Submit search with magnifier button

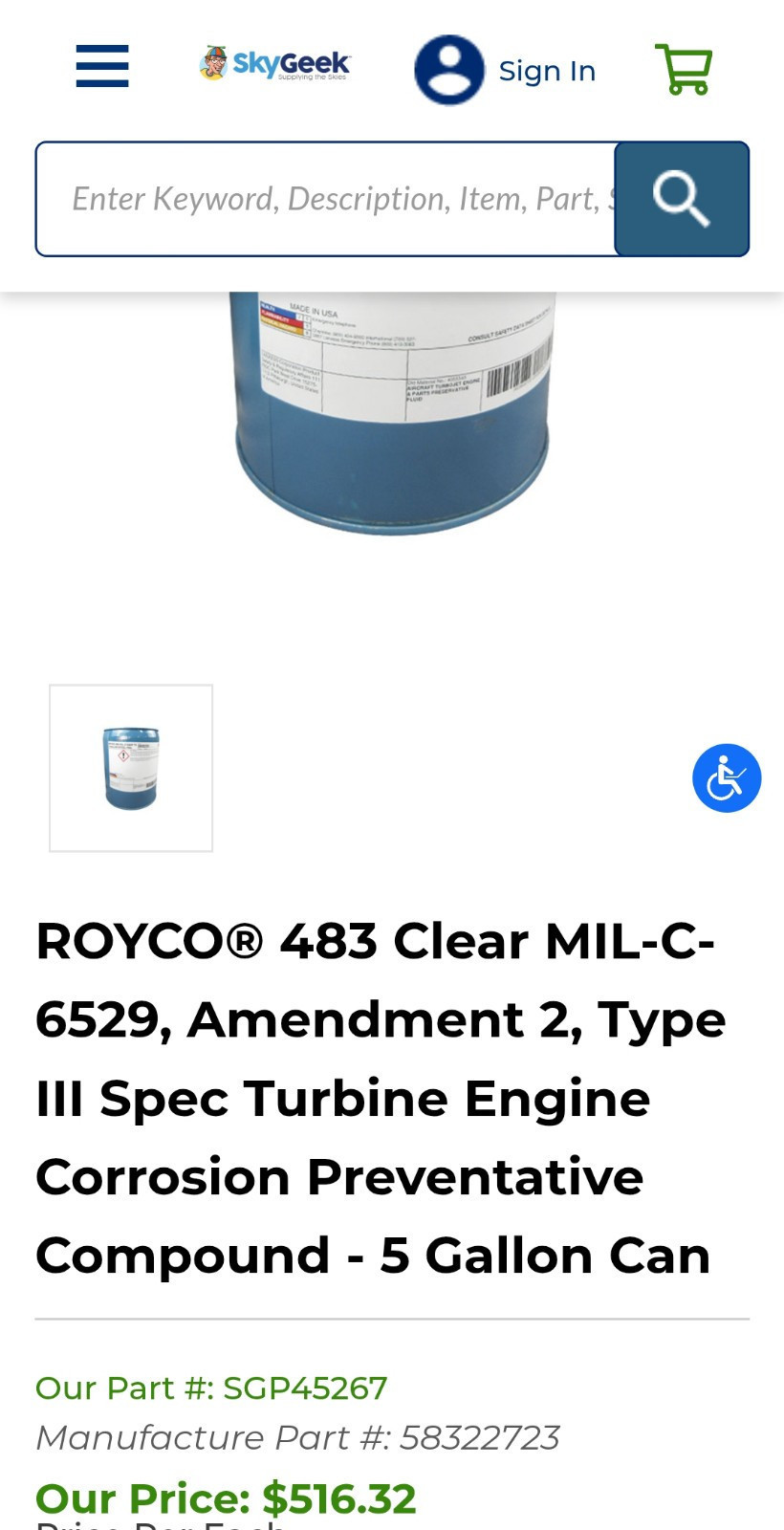[682, 199]
